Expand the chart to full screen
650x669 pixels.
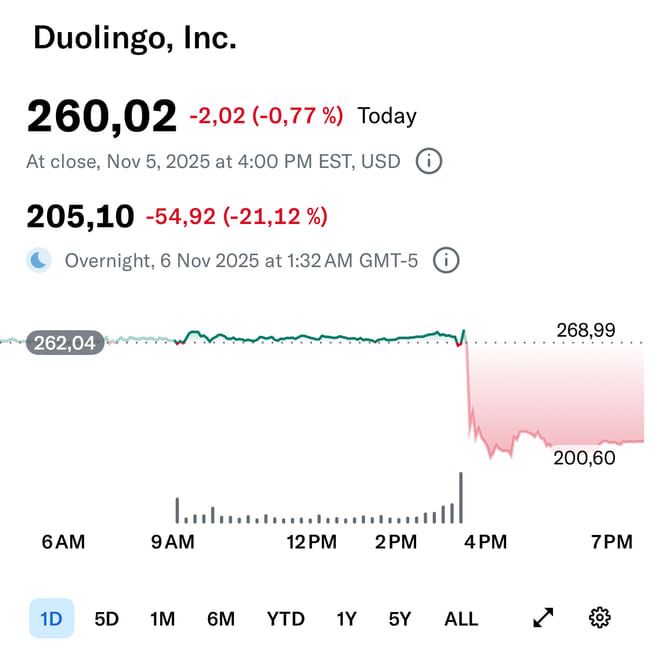click(x=543, y=618)
